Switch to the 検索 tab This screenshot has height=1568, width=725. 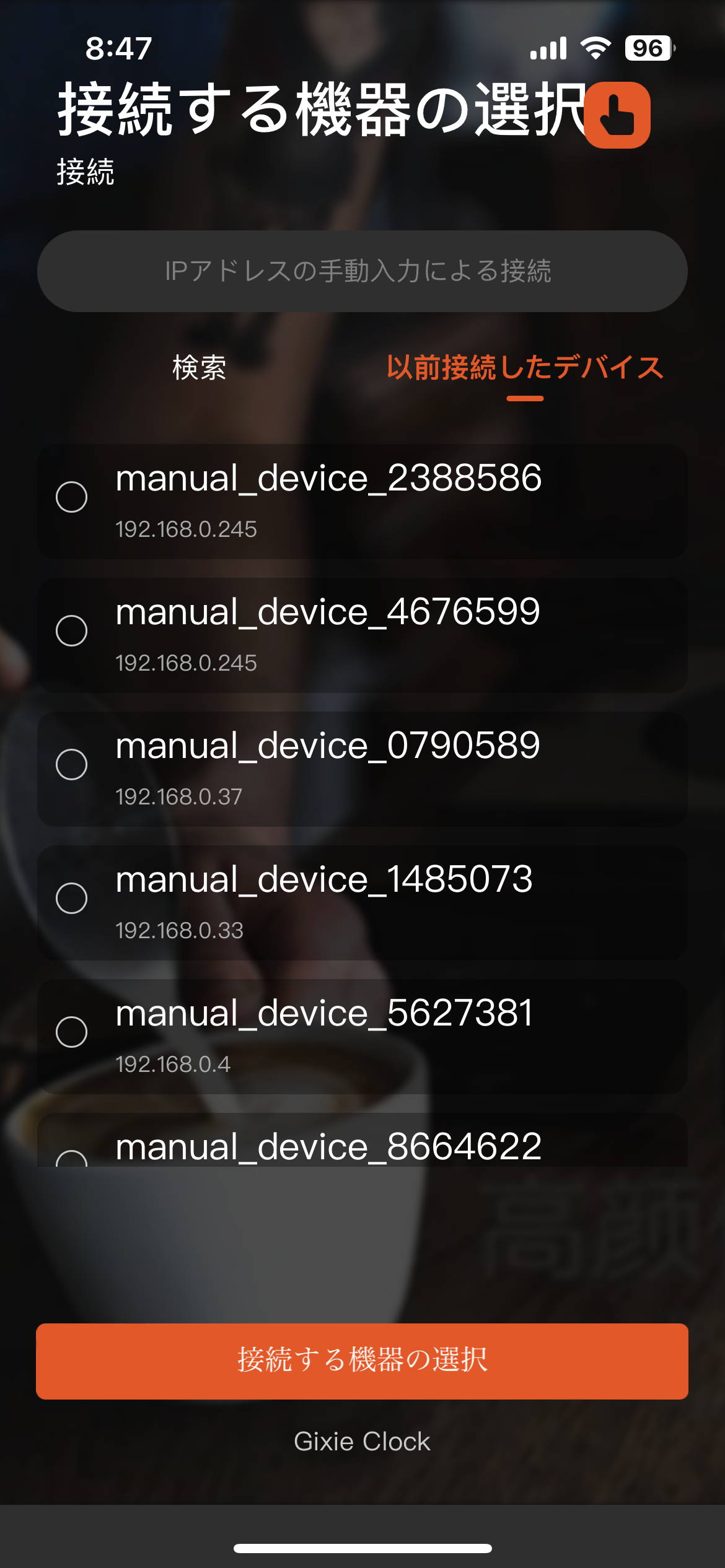click(199, 368)
